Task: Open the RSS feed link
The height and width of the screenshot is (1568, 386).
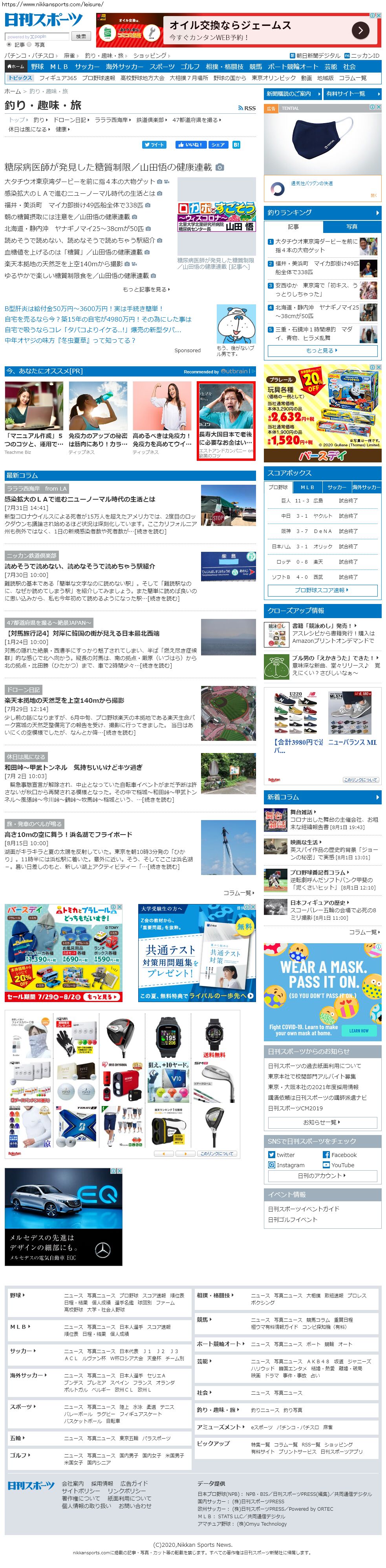Action: [x=247, y=108]
